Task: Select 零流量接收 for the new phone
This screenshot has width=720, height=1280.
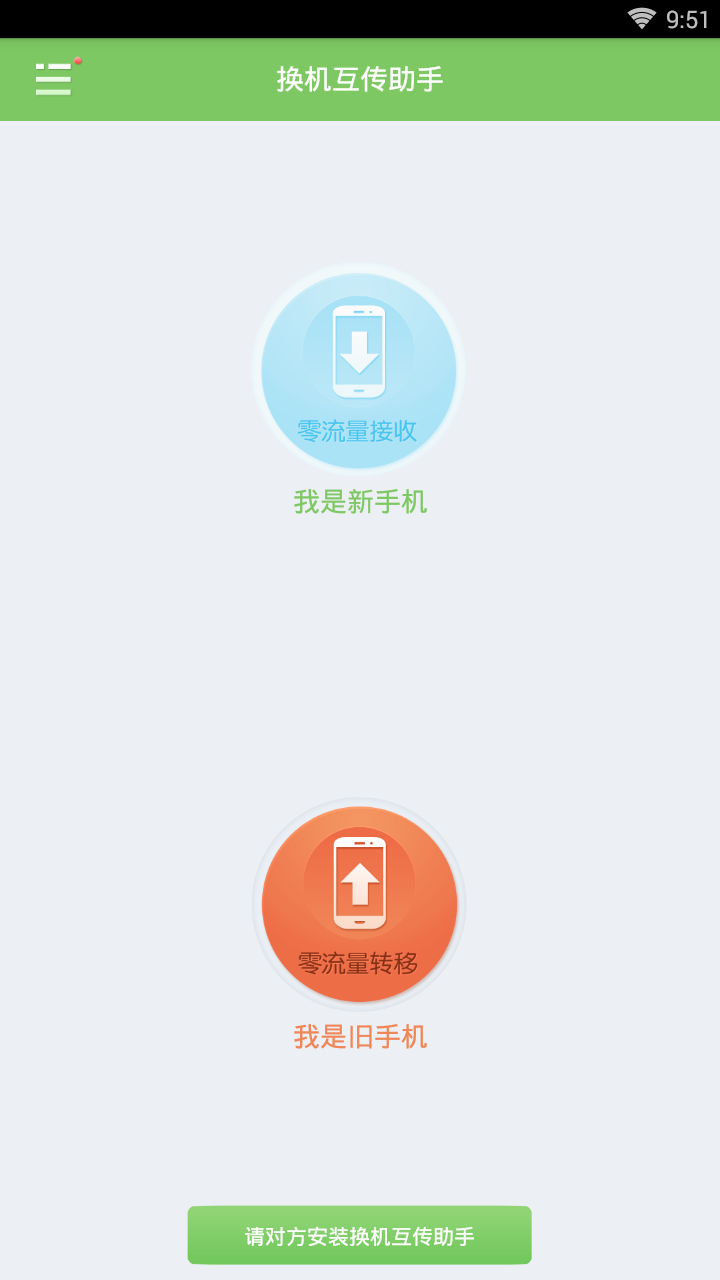Action: [359, 371]
